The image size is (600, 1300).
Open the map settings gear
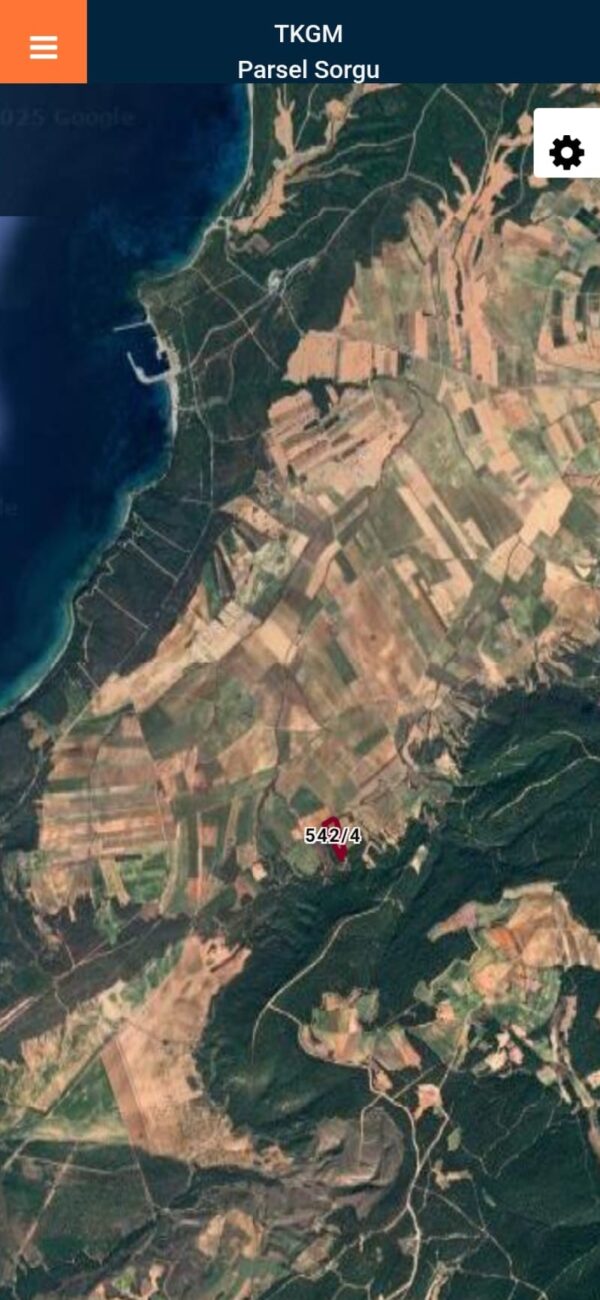pyautogui.click(x=566, y=153)
